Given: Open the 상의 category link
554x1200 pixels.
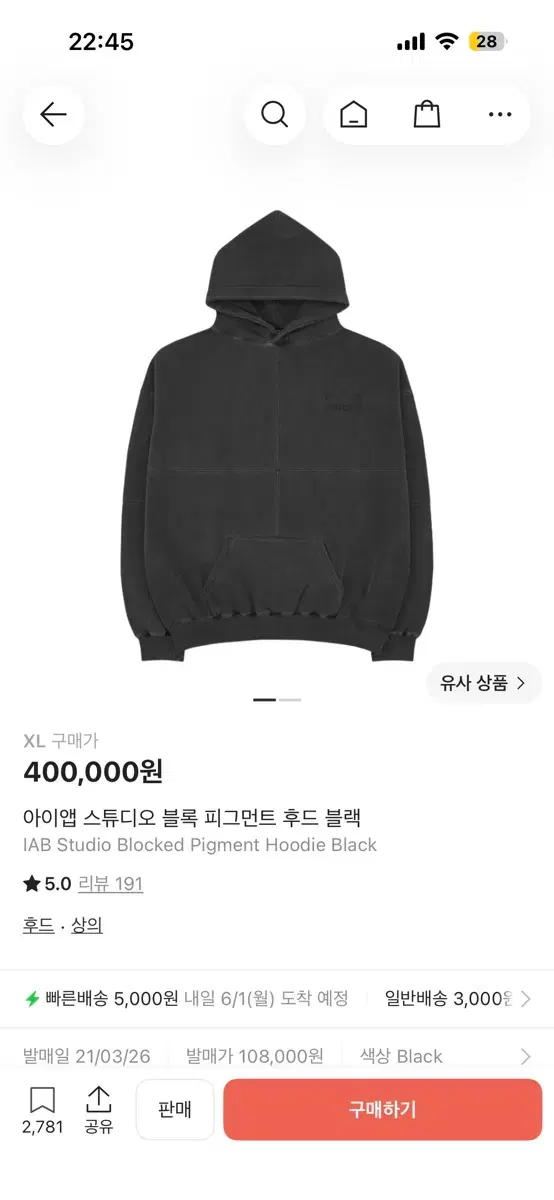Looking at the screenshot, I should [87, 926].
